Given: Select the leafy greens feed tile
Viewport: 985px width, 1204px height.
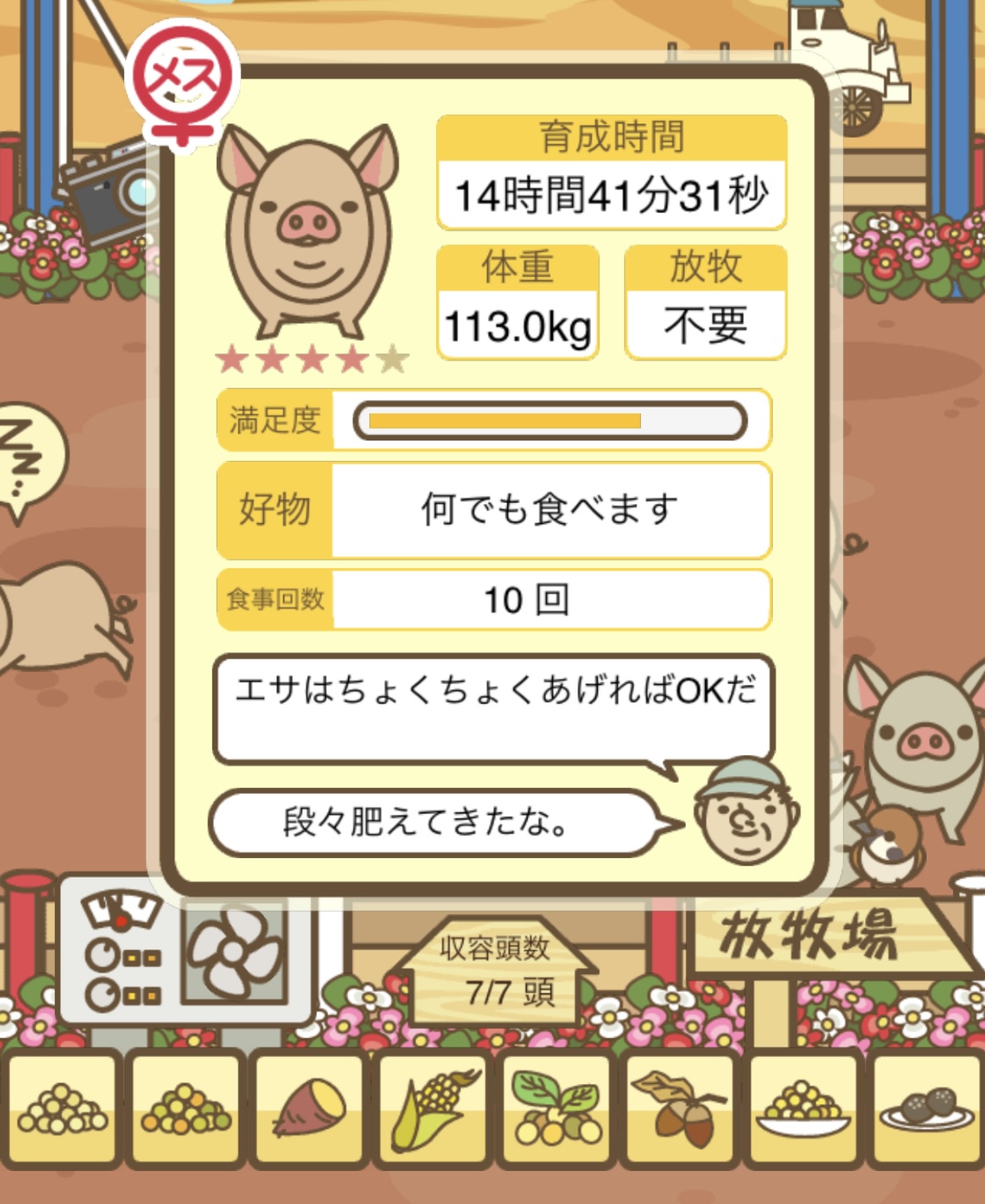Looking at the screenshot, I should 555,1109.
